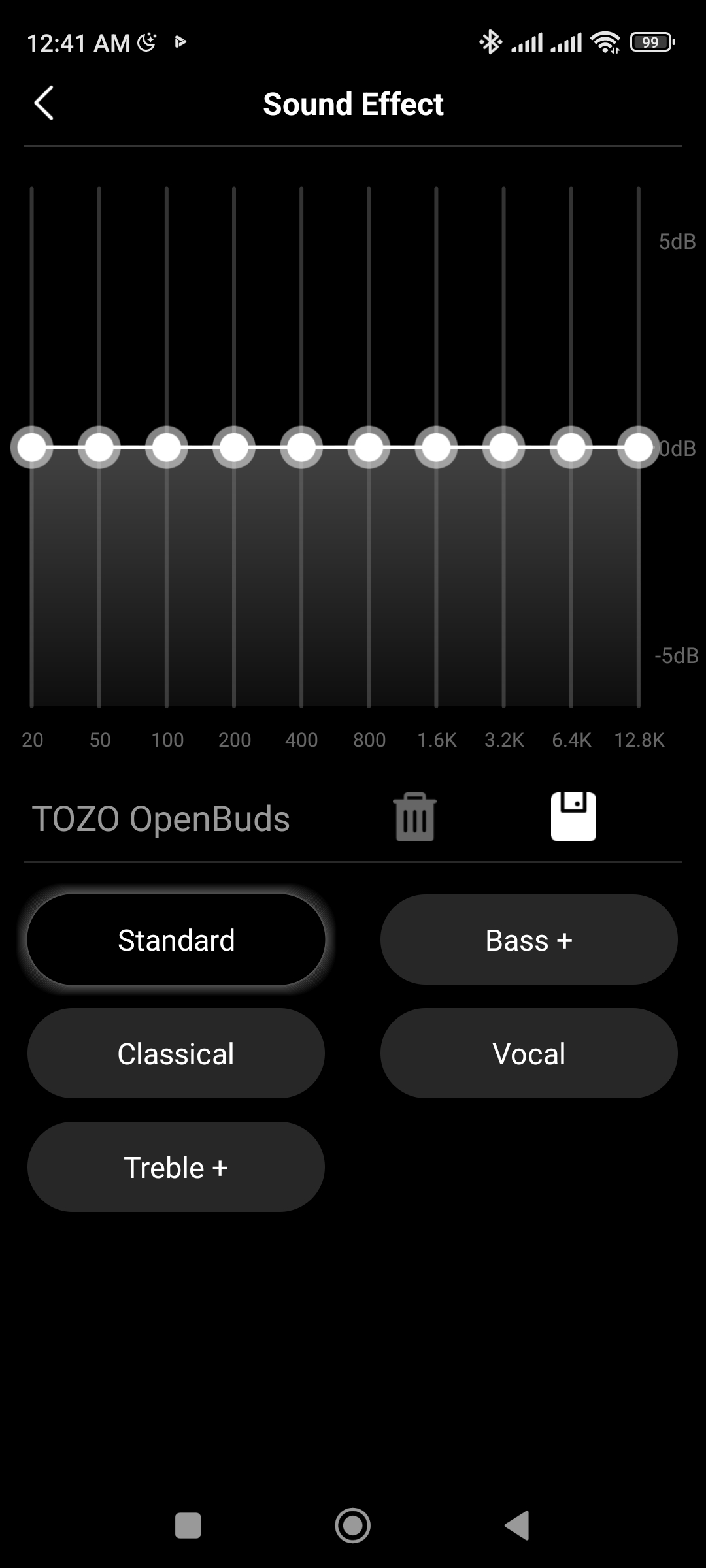Select the Bass + sound preset
This screenshot has width=706, height=1568.
click(528, 939)
